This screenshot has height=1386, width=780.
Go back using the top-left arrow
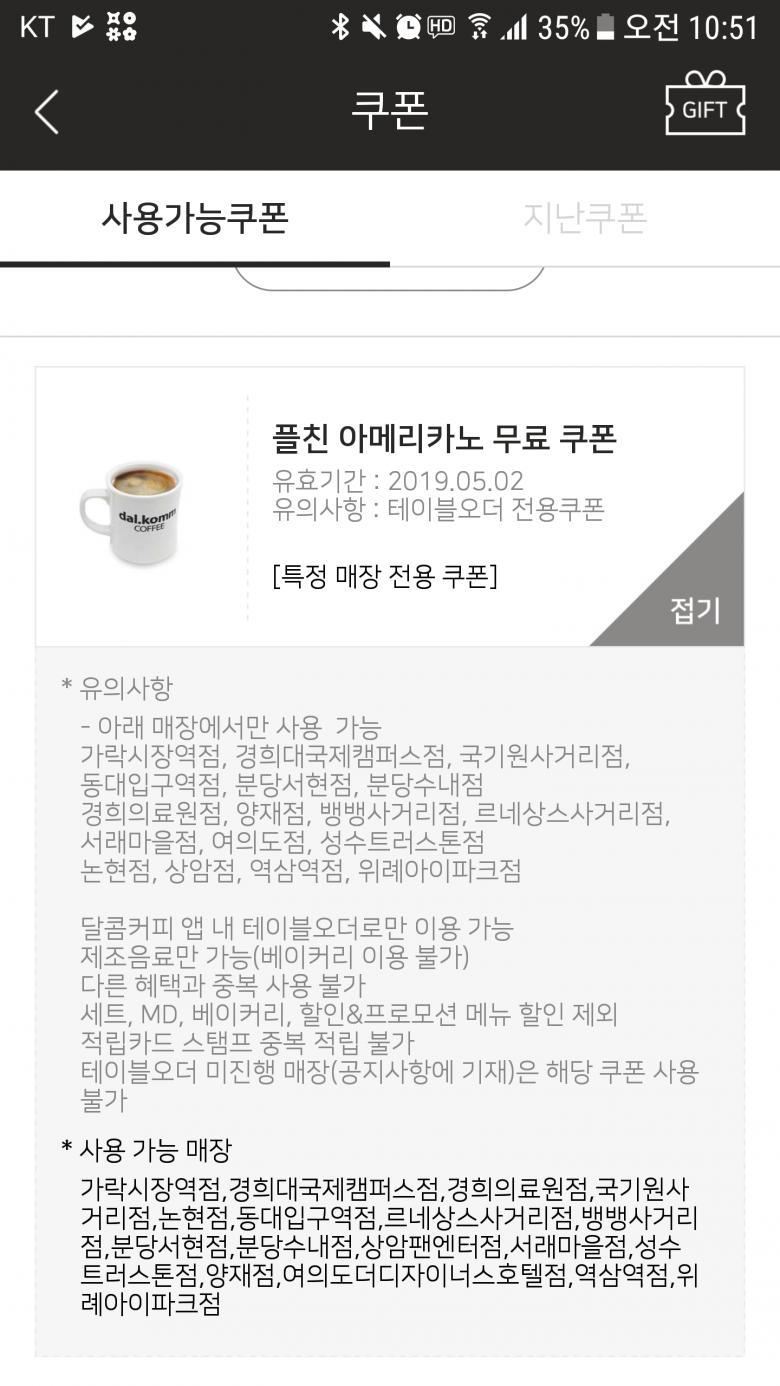click(46, 111)
